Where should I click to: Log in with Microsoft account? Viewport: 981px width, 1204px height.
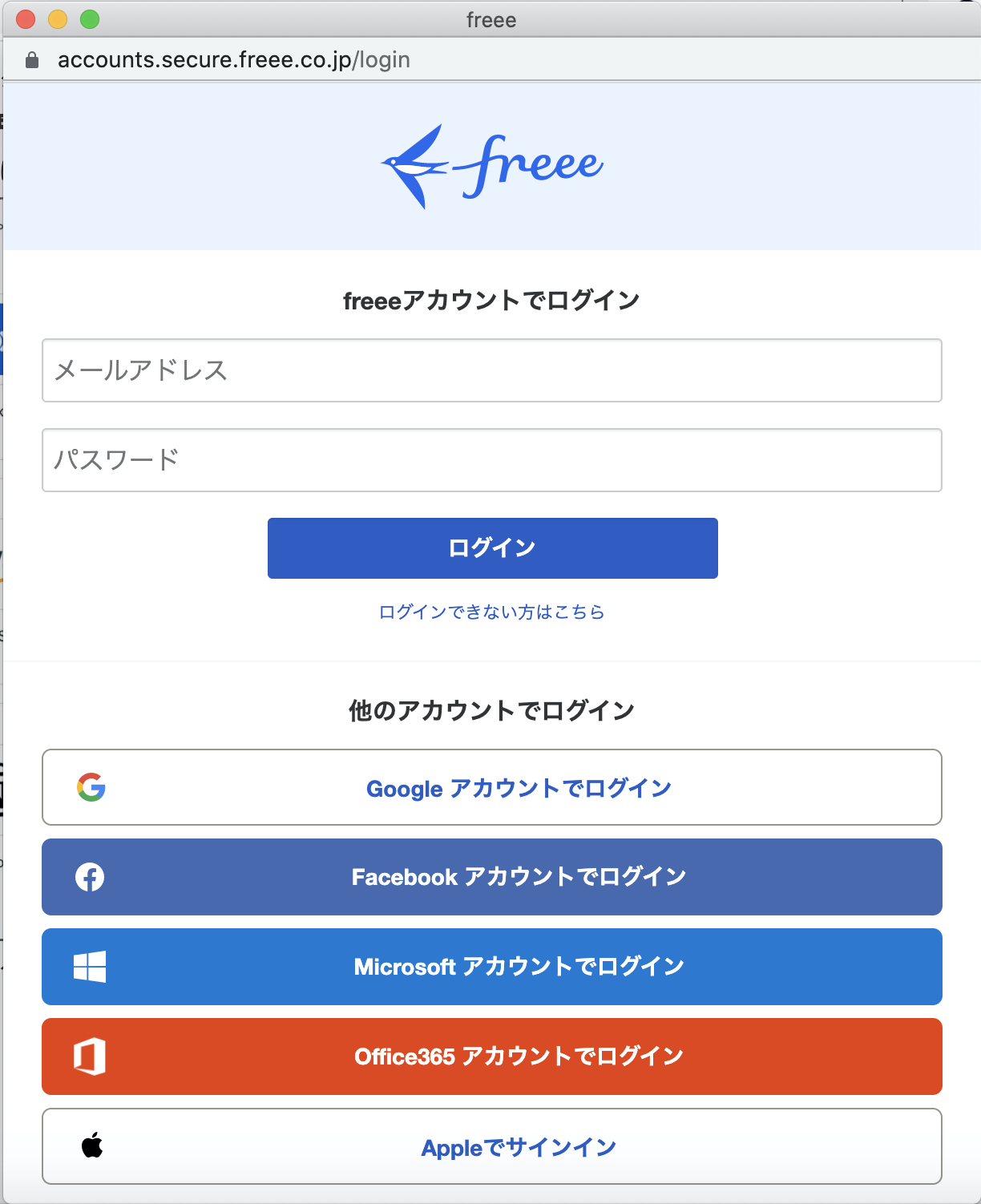click(491, 967)
